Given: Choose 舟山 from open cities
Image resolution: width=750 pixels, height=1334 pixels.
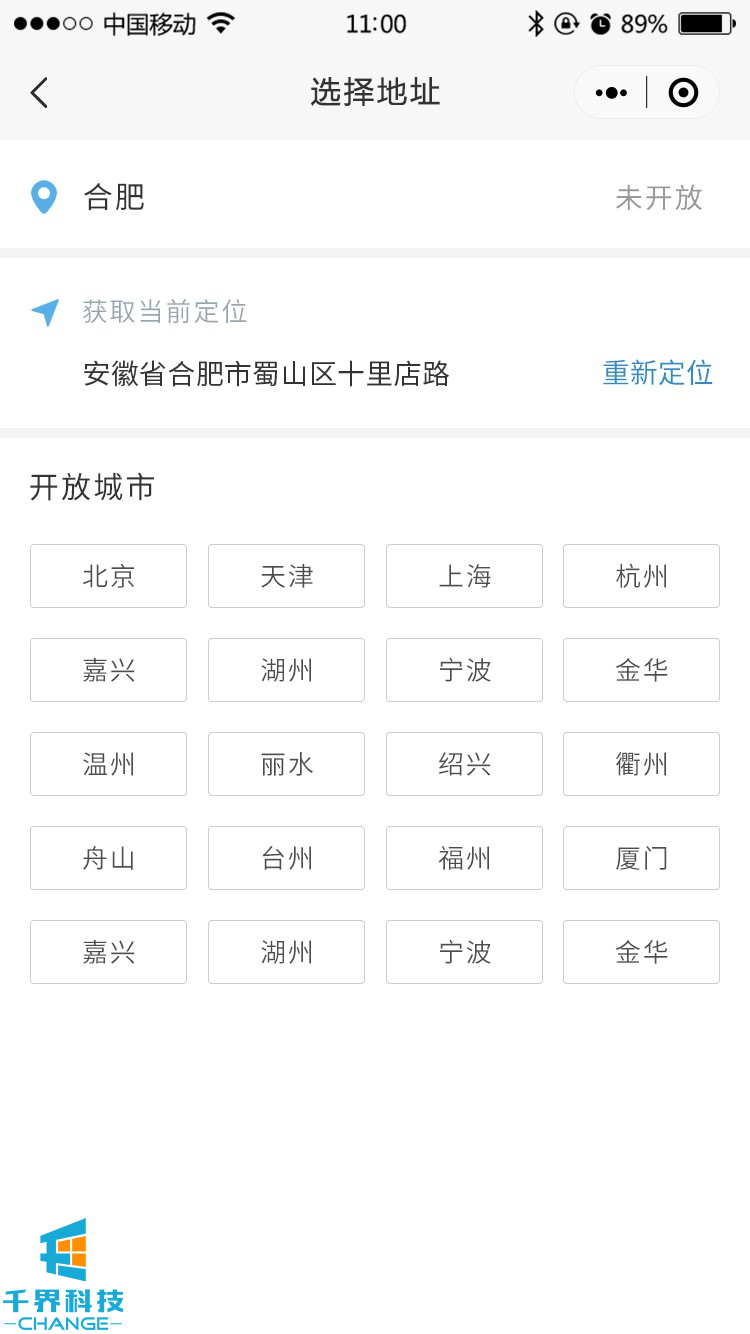Looking at the screenshot, I should [x=108, y=858].
